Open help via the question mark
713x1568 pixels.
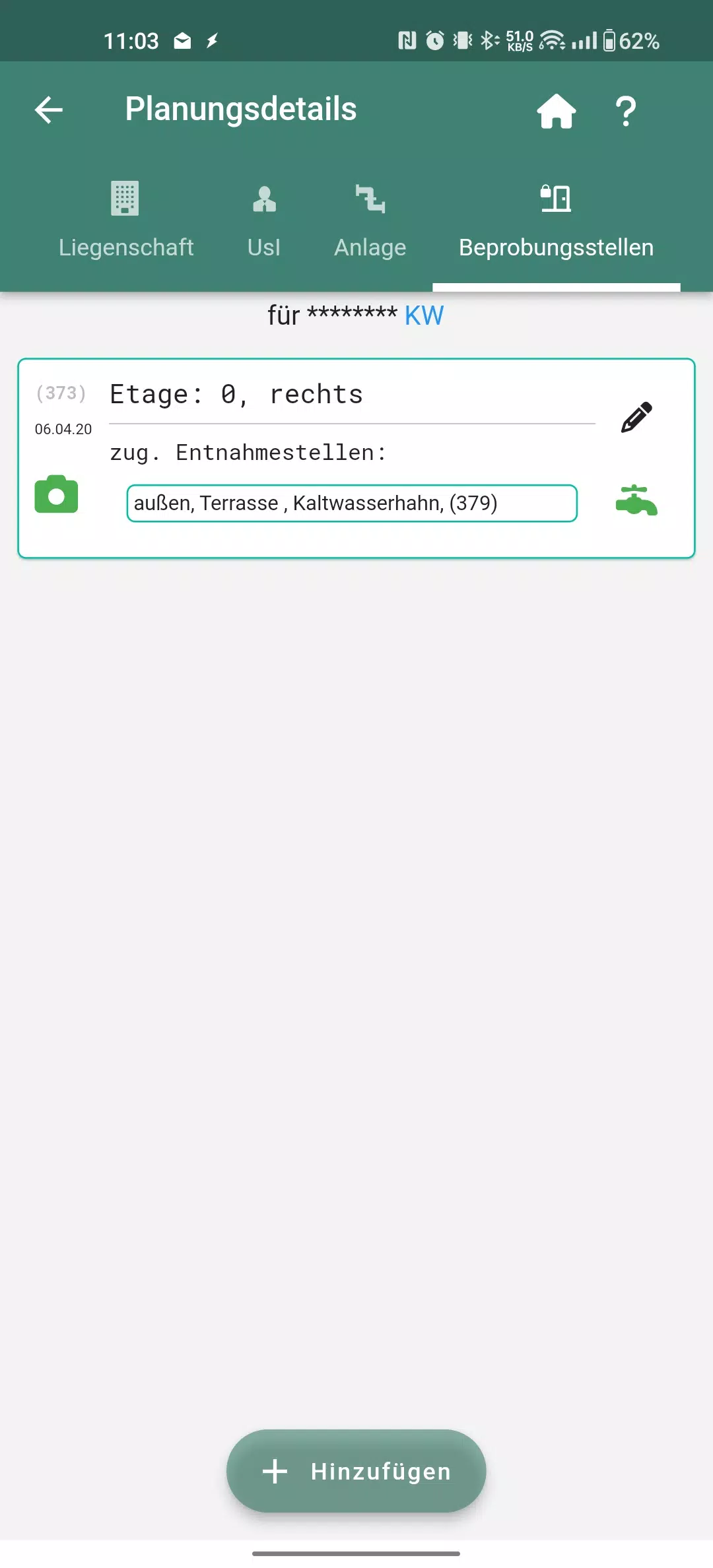click(625, 110)
